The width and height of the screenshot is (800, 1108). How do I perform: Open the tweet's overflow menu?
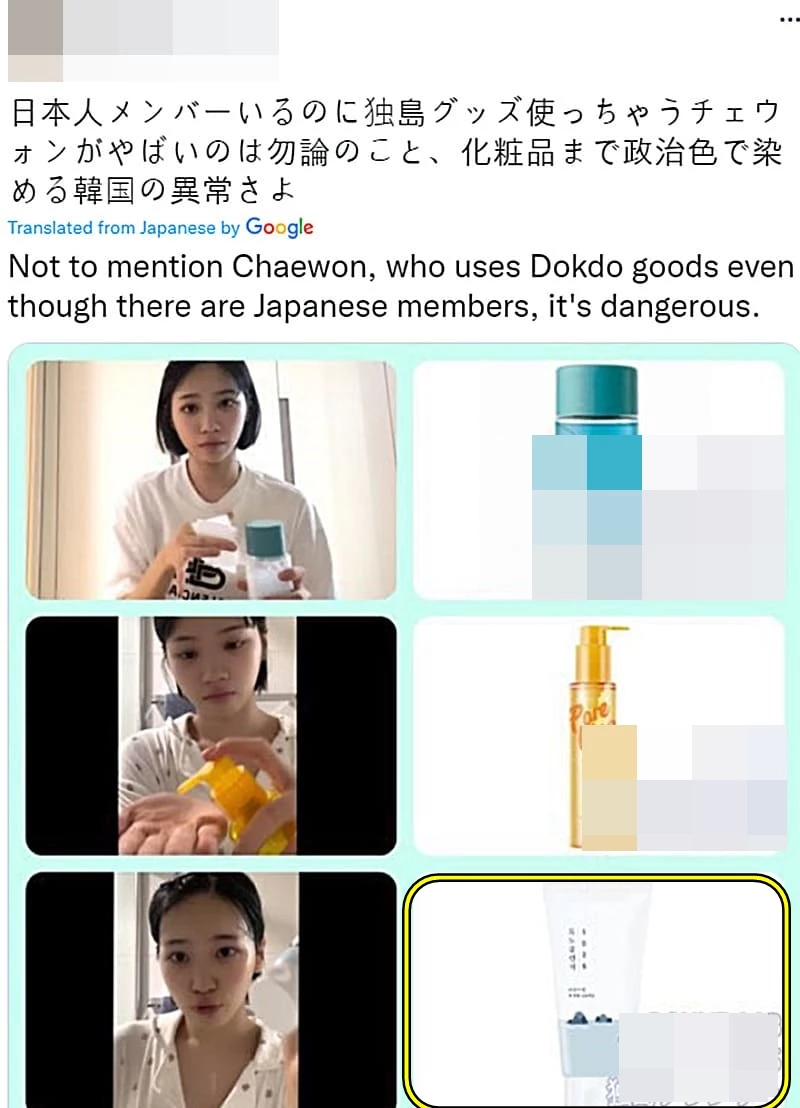[x=789, y=19]
